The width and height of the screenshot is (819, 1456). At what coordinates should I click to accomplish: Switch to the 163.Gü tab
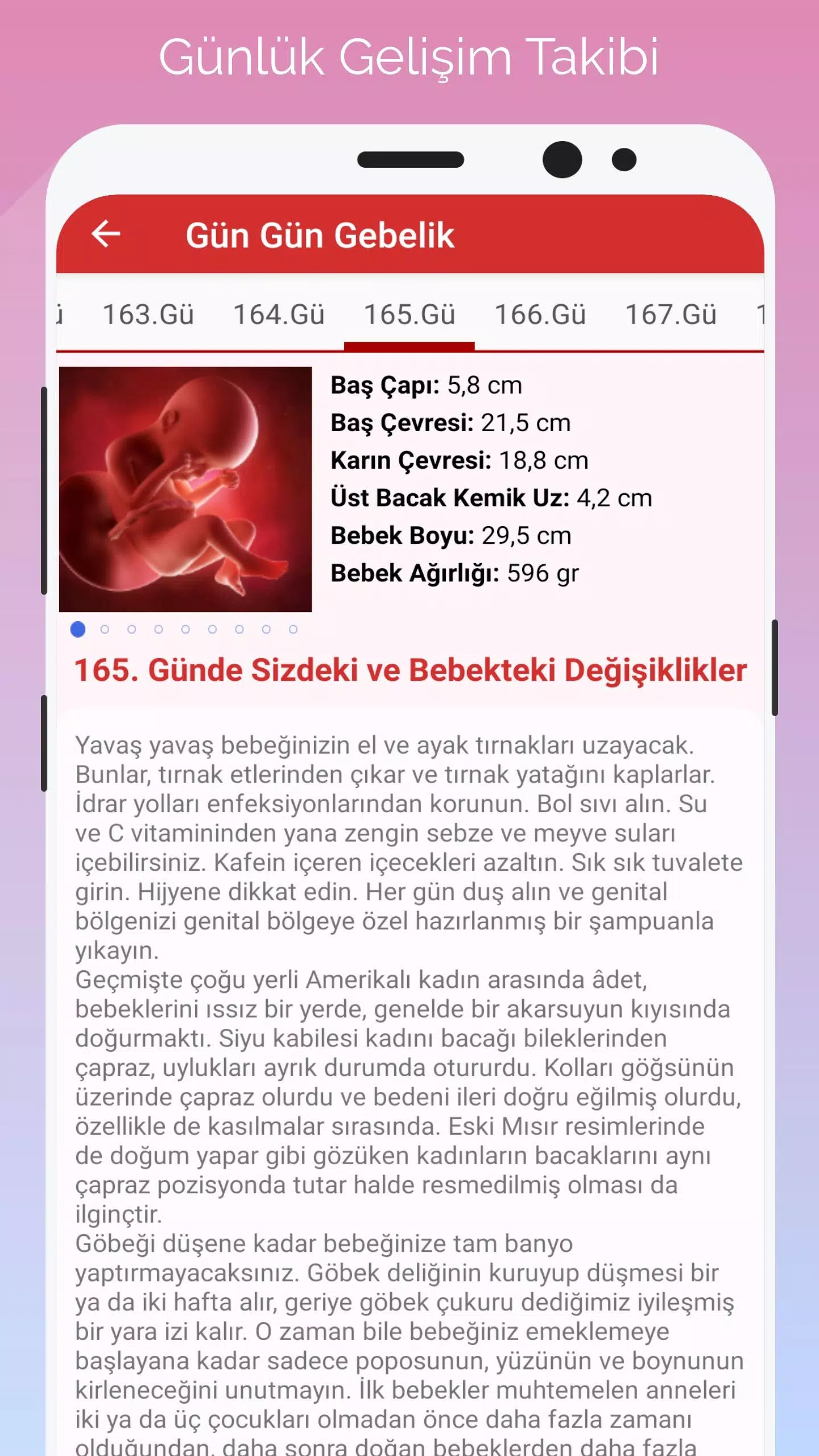148,315
